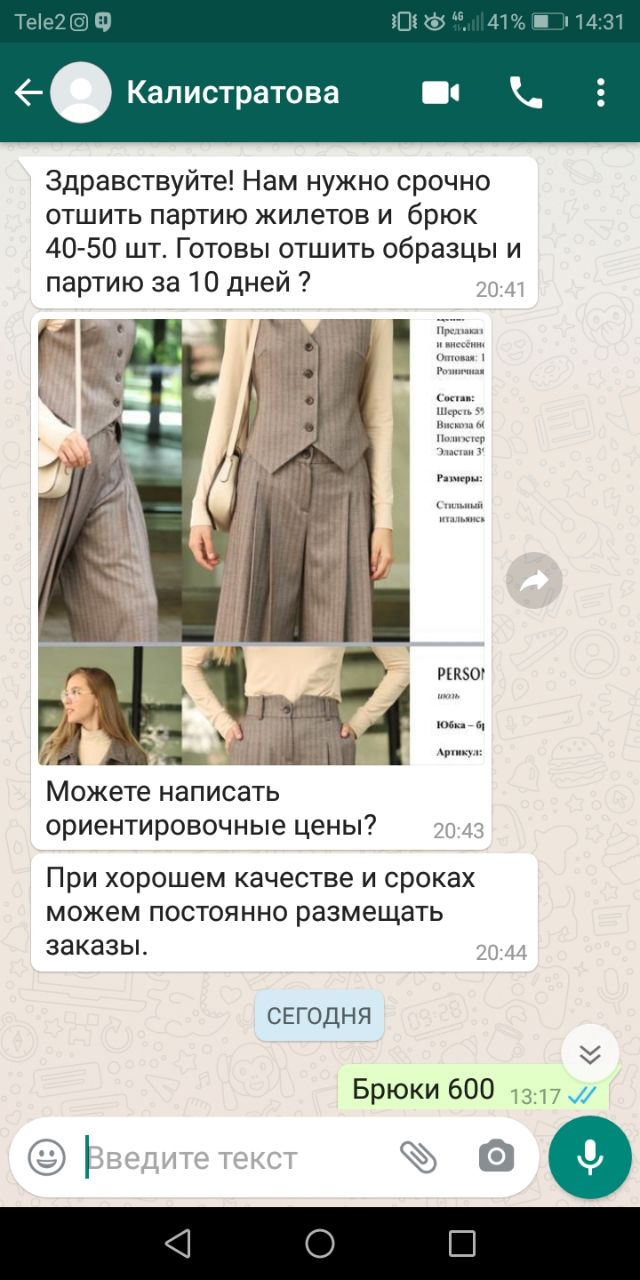Start a video call with Калистратова

440,93
